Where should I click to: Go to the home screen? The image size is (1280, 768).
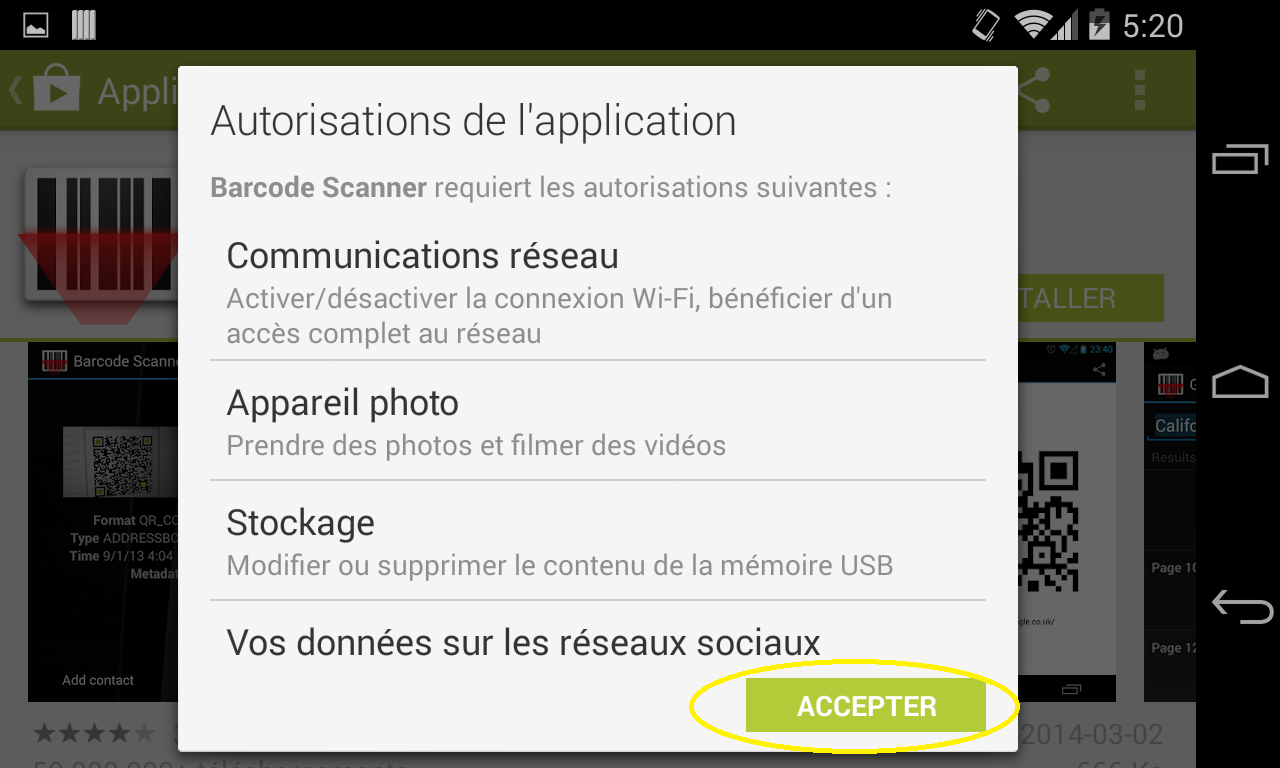(x=1240, y=382)
